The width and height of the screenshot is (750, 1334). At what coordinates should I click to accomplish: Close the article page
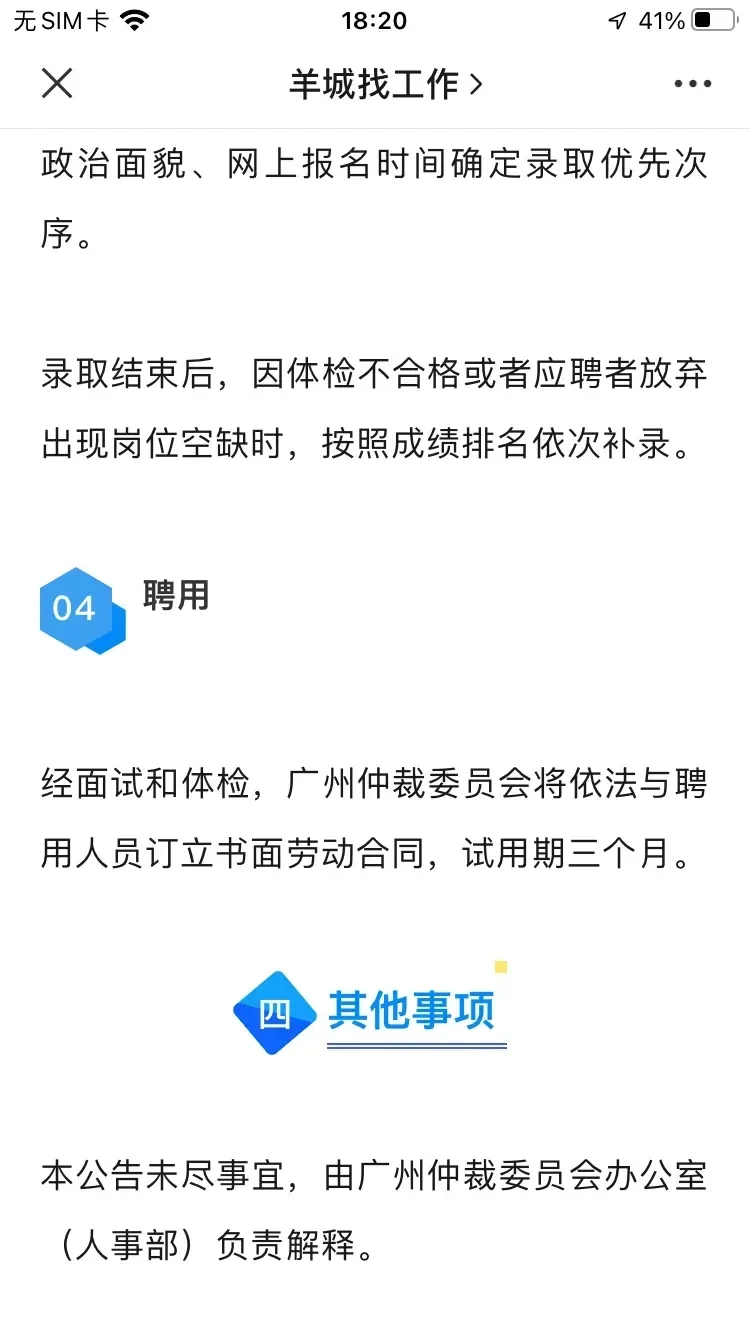tap(57, 83)
